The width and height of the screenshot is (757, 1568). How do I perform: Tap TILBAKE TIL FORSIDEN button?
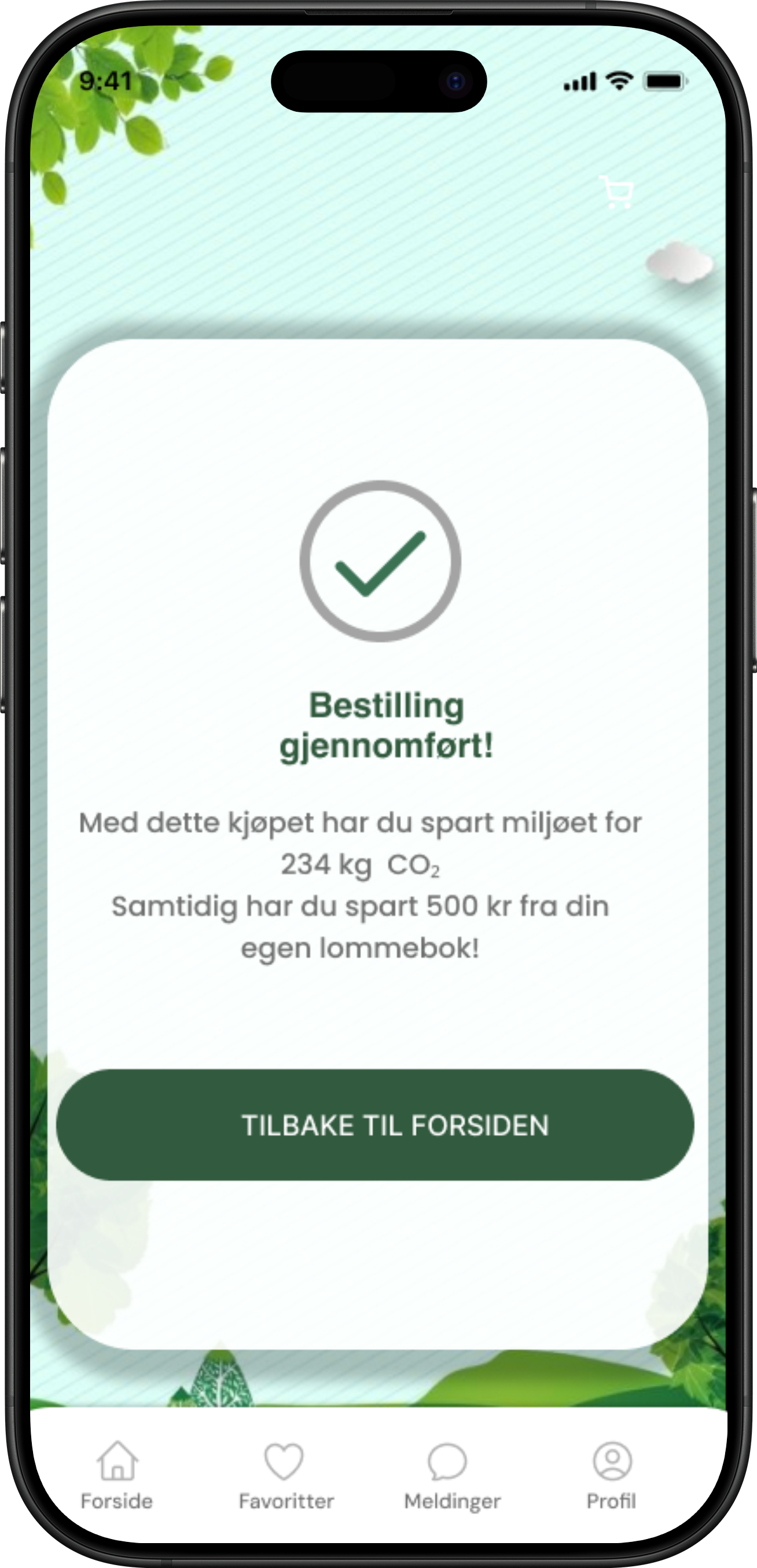click(x=375, y=1125)
